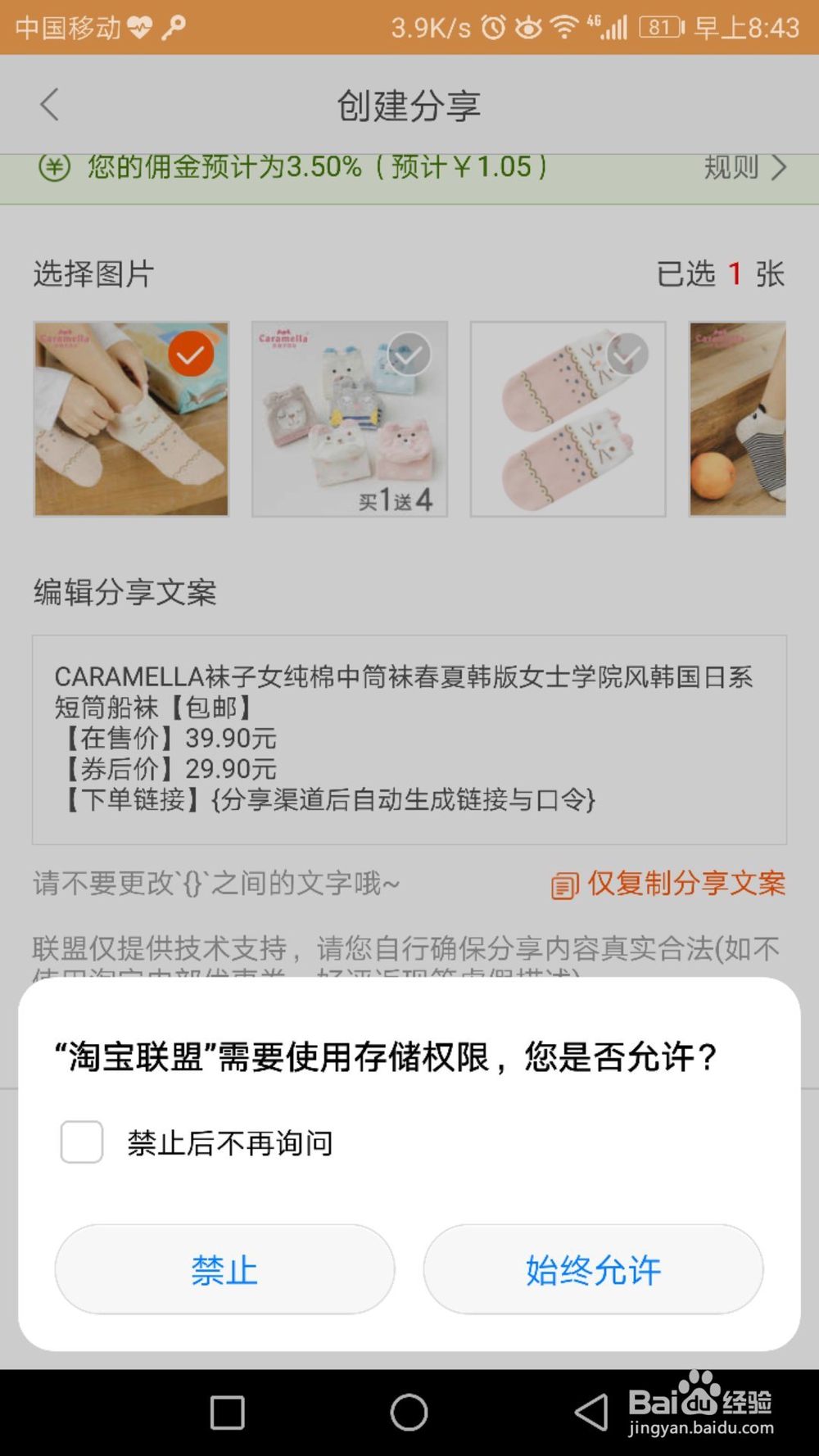
Task: Tap 始终允许 to always allow storage access
Action: coord(593,1270)
